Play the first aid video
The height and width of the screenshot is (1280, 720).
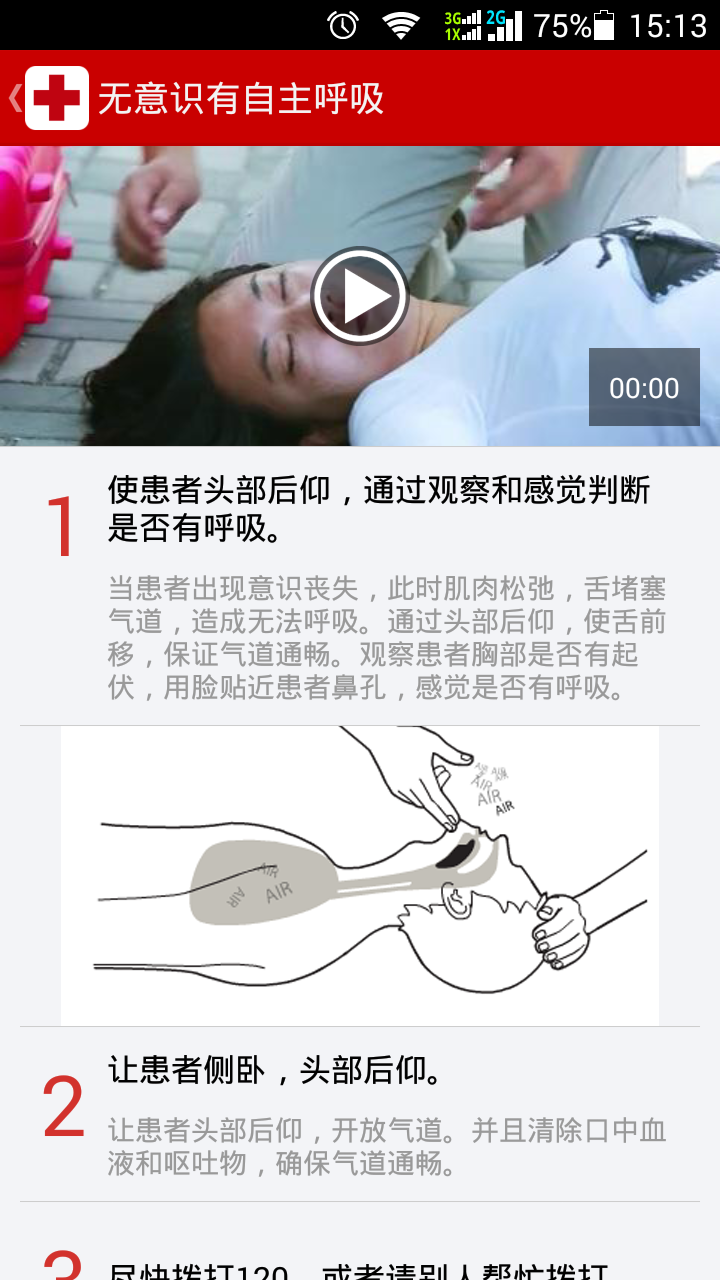coord(360,296)
